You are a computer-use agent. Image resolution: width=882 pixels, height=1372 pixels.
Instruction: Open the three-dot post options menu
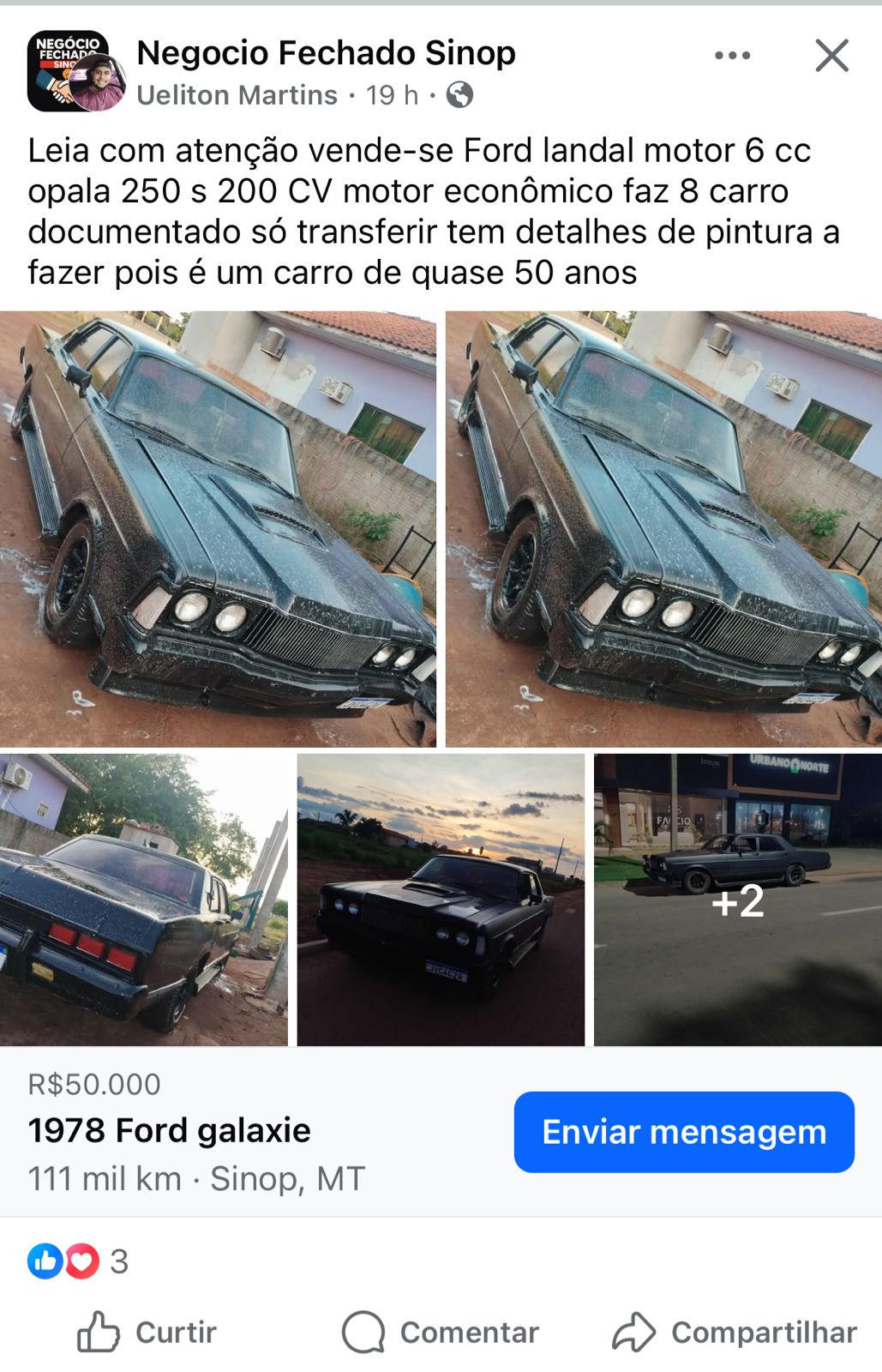732,56
